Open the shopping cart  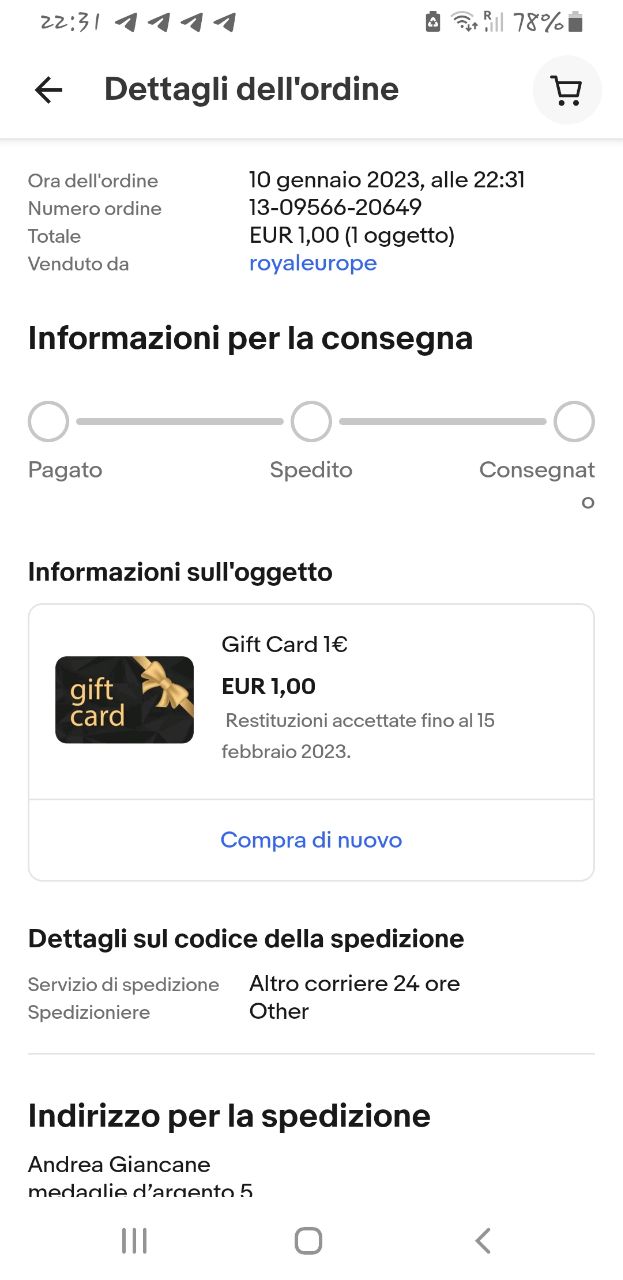[x=567, y=90]
